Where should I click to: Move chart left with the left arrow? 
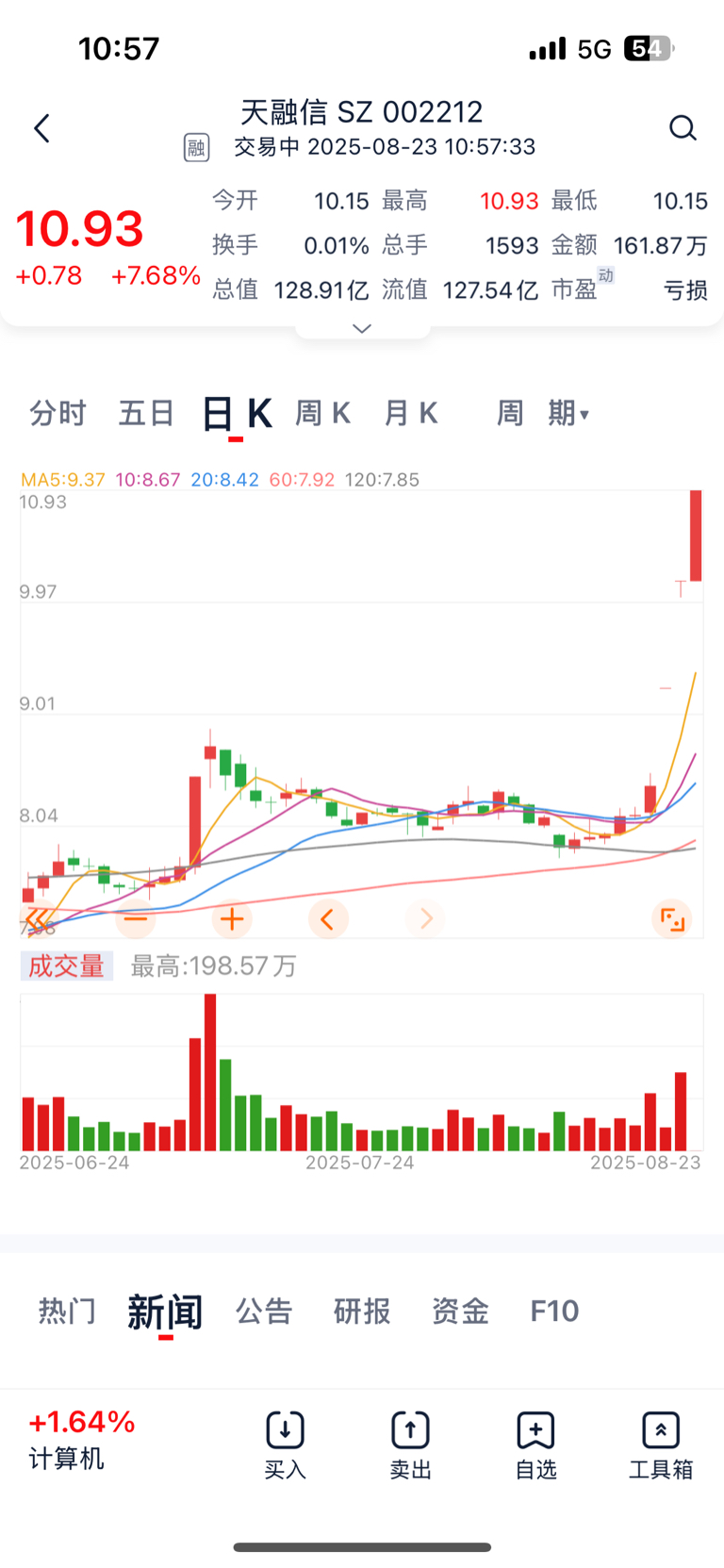(x=328, y=918)
